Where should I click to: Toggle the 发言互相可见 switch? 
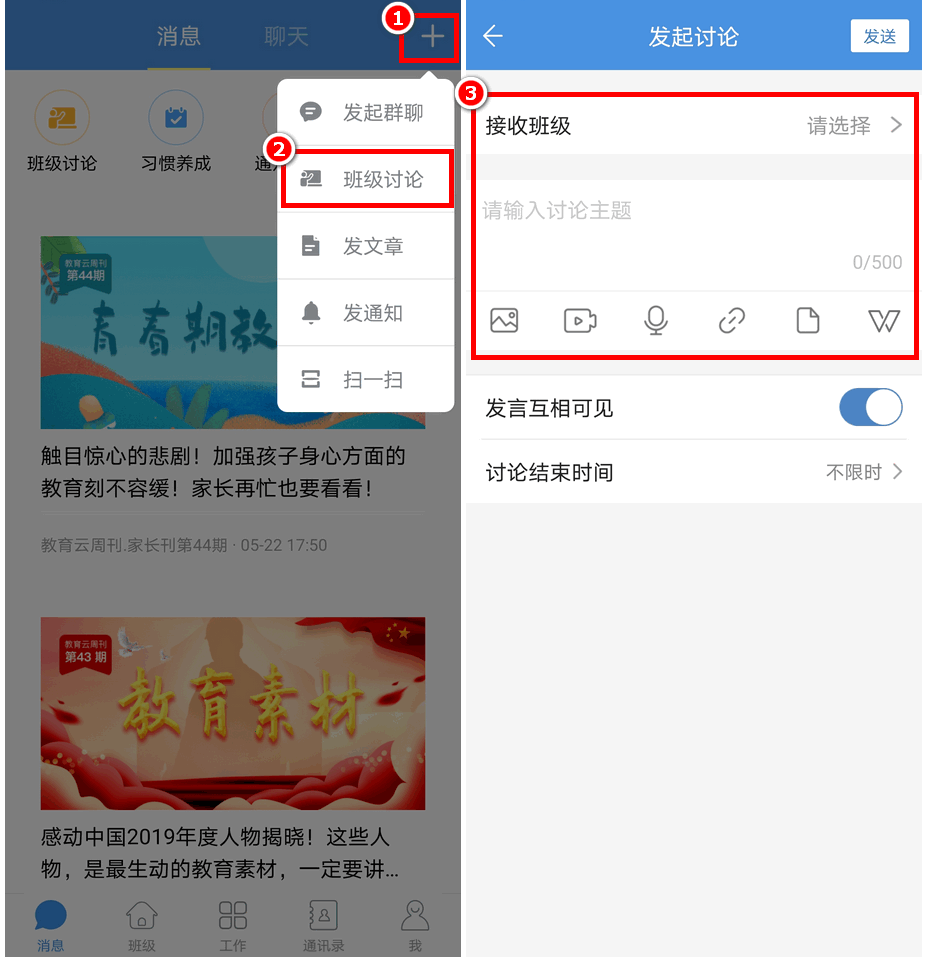point(870,408)
